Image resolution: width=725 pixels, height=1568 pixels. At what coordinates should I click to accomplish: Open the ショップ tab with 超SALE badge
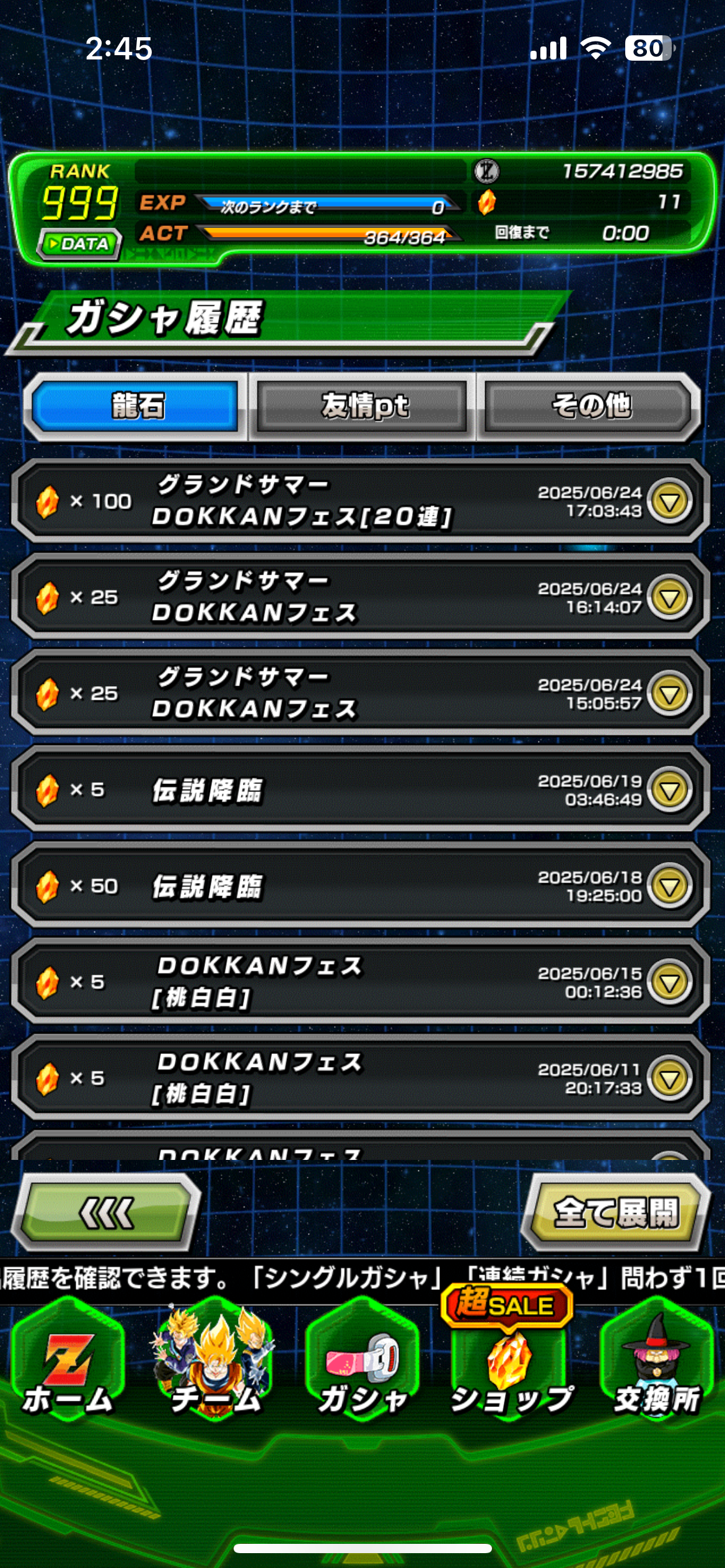tap(509, 1356)
